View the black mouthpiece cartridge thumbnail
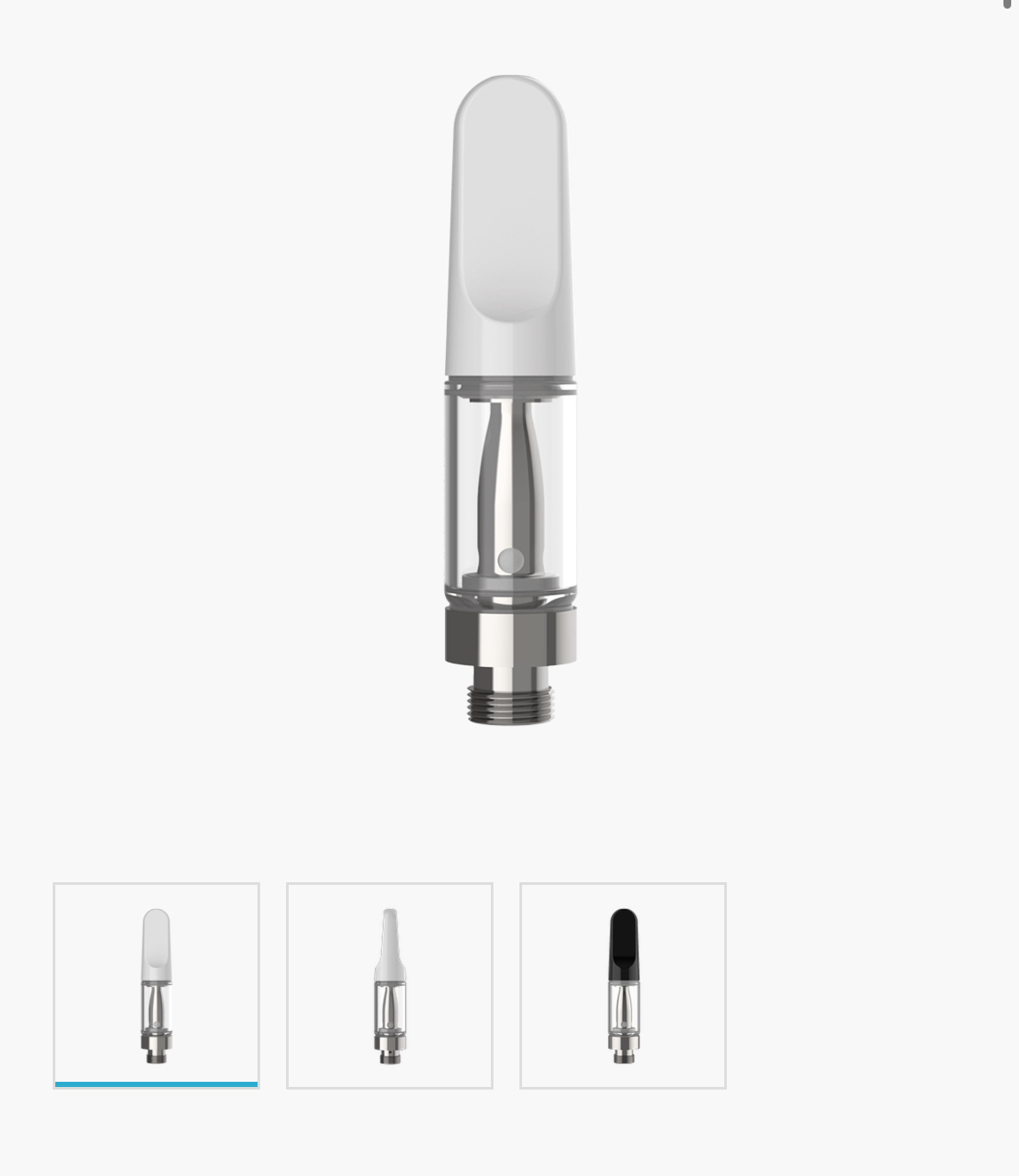The width and height of the screenshot is (1019, 1176). point(623,985)
